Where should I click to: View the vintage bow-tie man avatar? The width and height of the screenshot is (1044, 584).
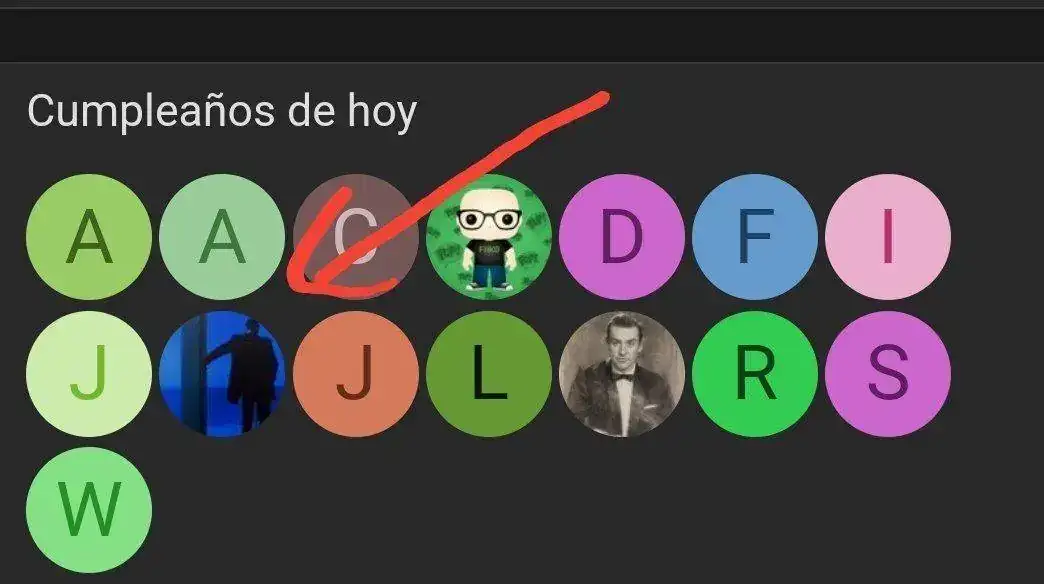pos(622,374)
